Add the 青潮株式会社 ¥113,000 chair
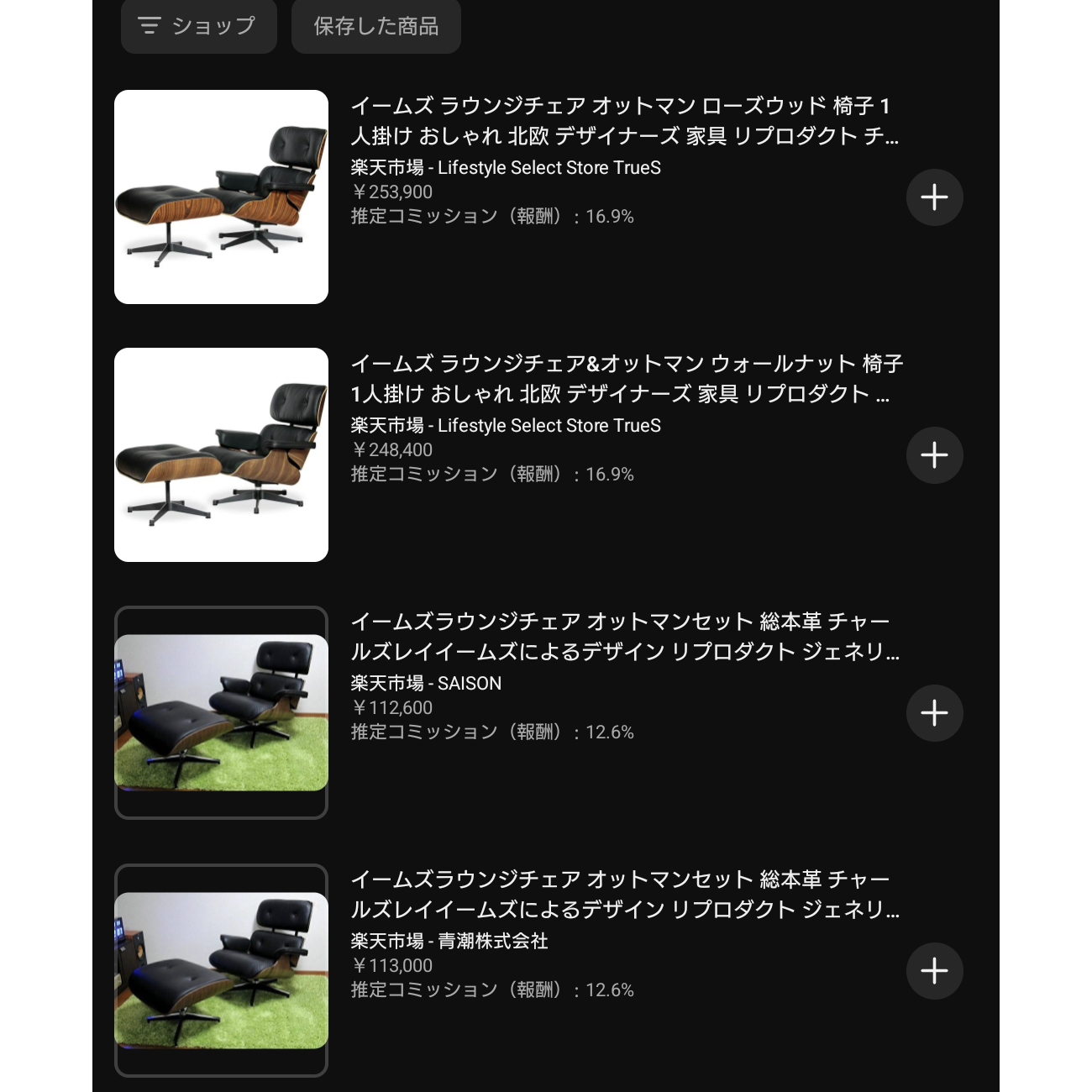The image size is (1092, 1092). (x=934, y=971)
